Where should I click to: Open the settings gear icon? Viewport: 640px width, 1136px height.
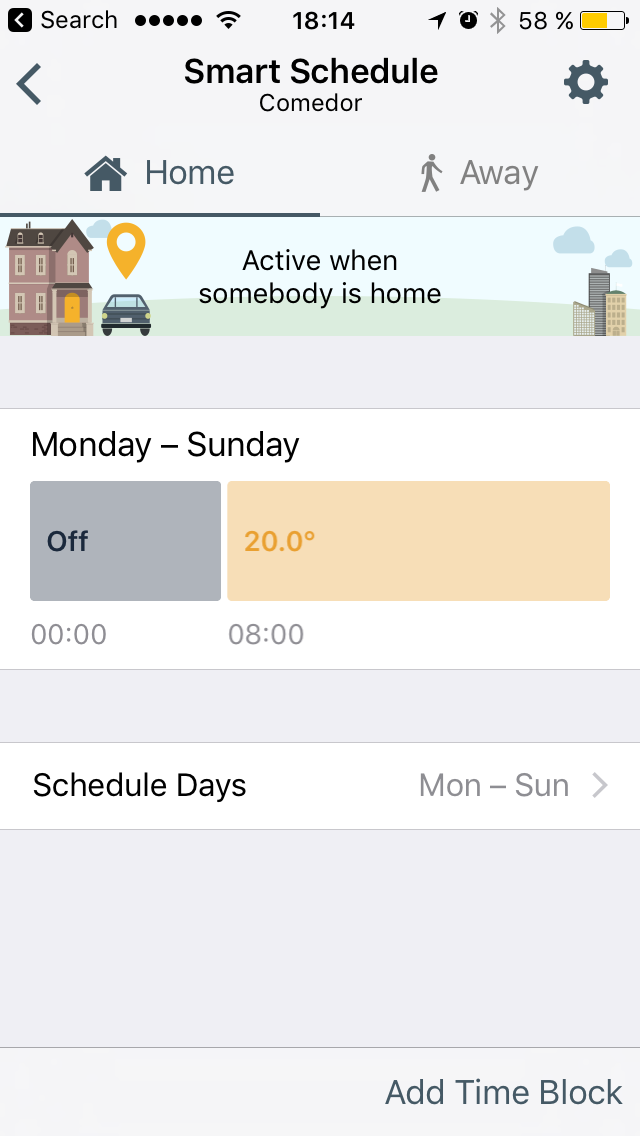(x=586, y=83)
